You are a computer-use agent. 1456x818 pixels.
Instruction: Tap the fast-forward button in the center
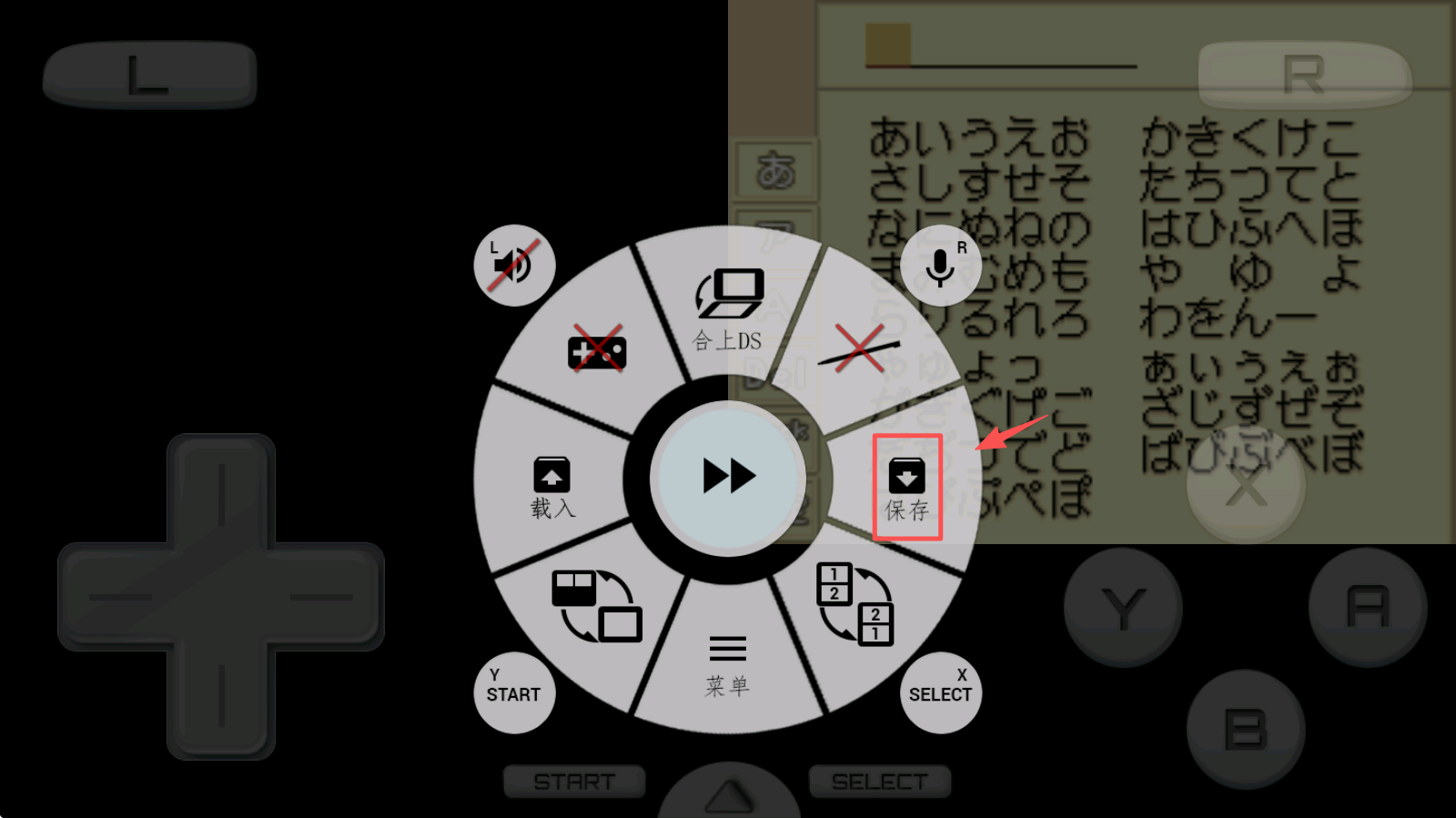728,477
